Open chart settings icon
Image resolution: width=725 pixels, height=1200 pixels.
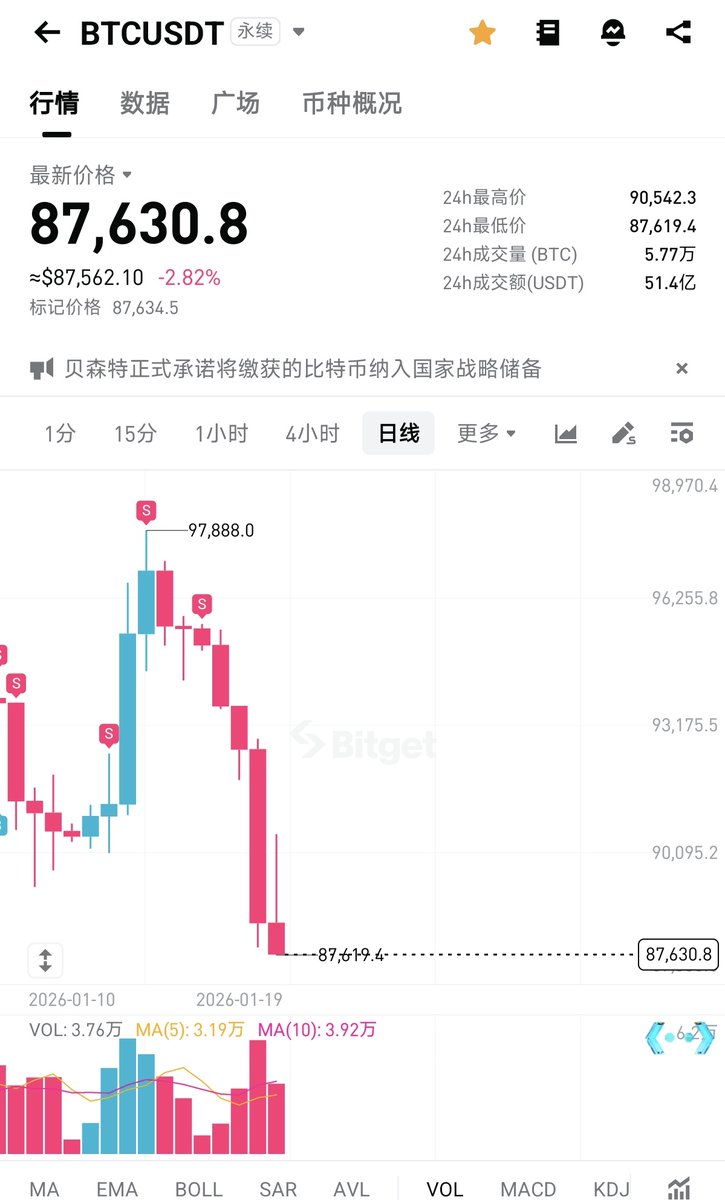tap(682, 434)
